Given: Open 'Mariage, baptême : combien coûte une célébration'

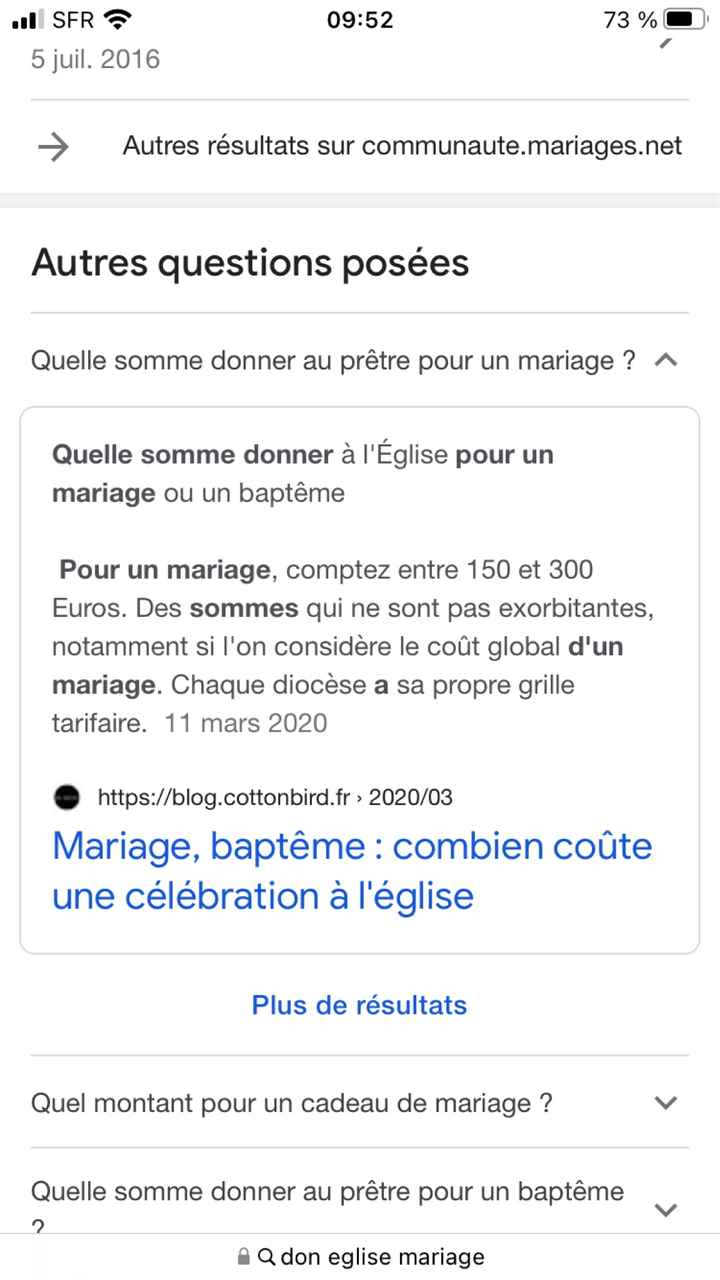Looking at the screenshot, I should (352, 870).
